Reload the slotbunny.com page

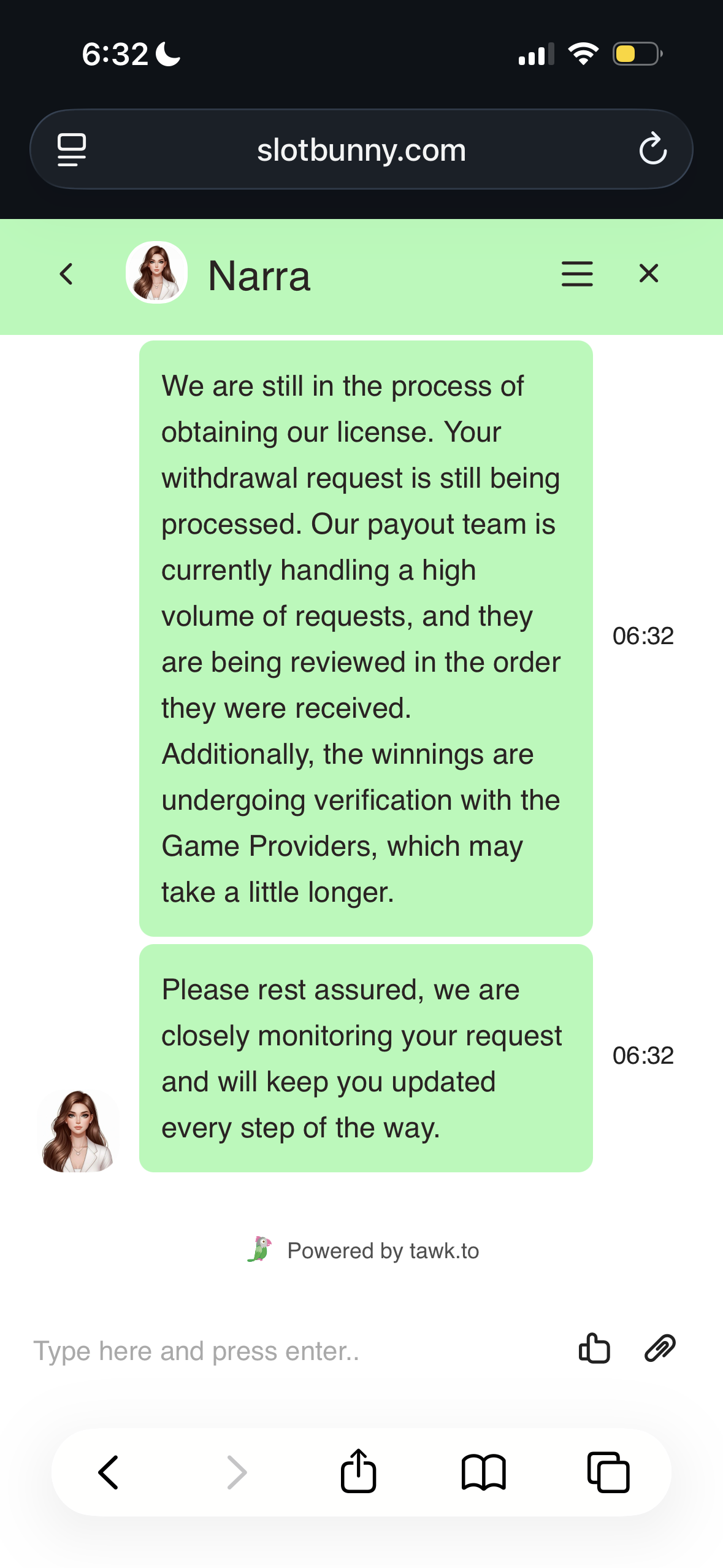tap(652, 149)
